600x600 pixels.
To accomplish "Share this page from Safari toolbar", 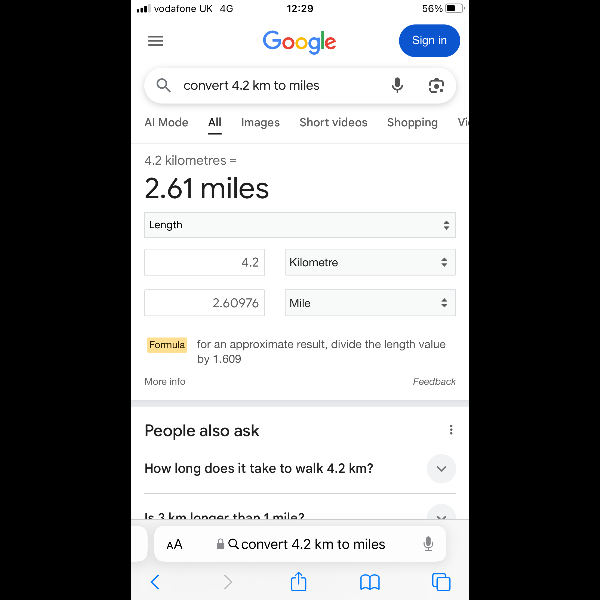I will (x=298, y=582).
